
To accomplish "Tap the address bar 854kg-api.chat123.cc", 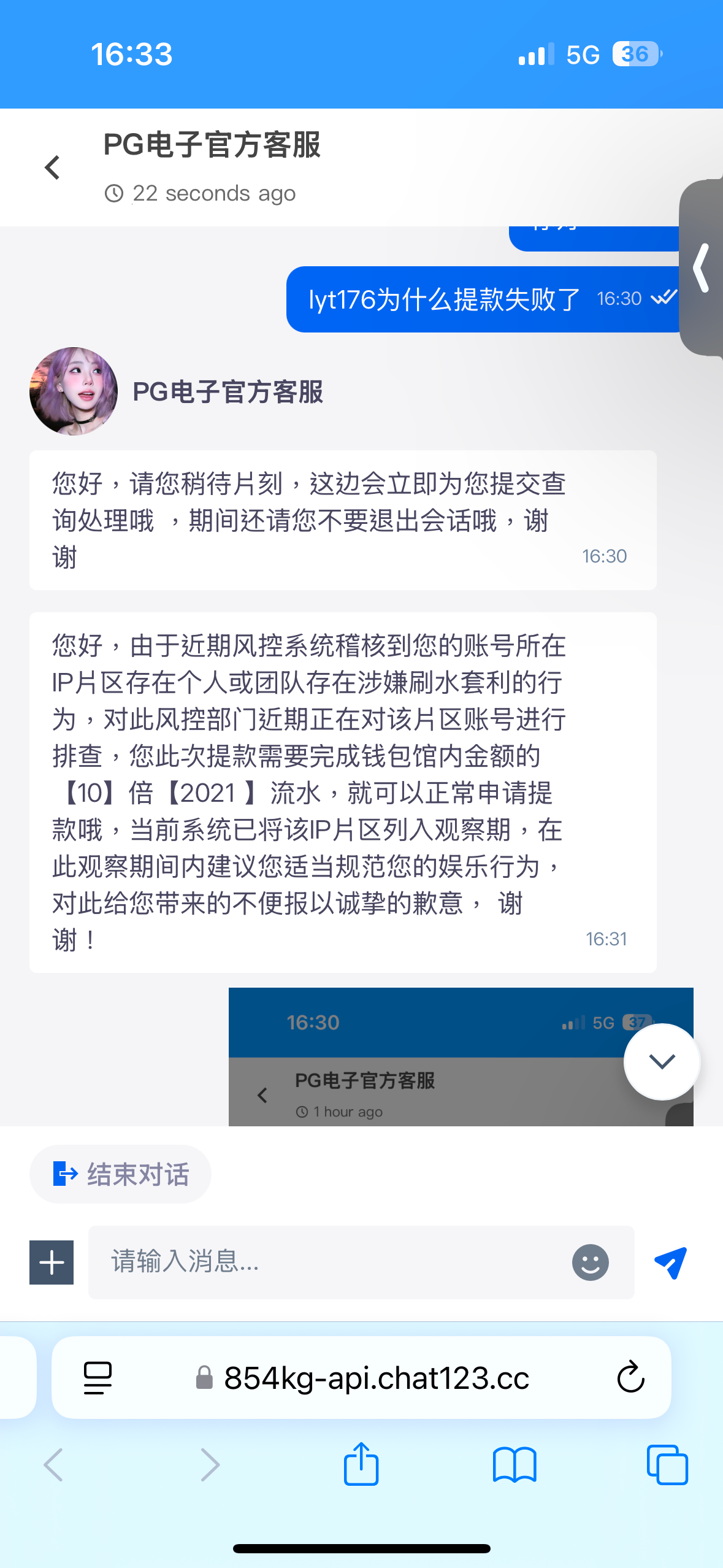I will click(376, 1378).
